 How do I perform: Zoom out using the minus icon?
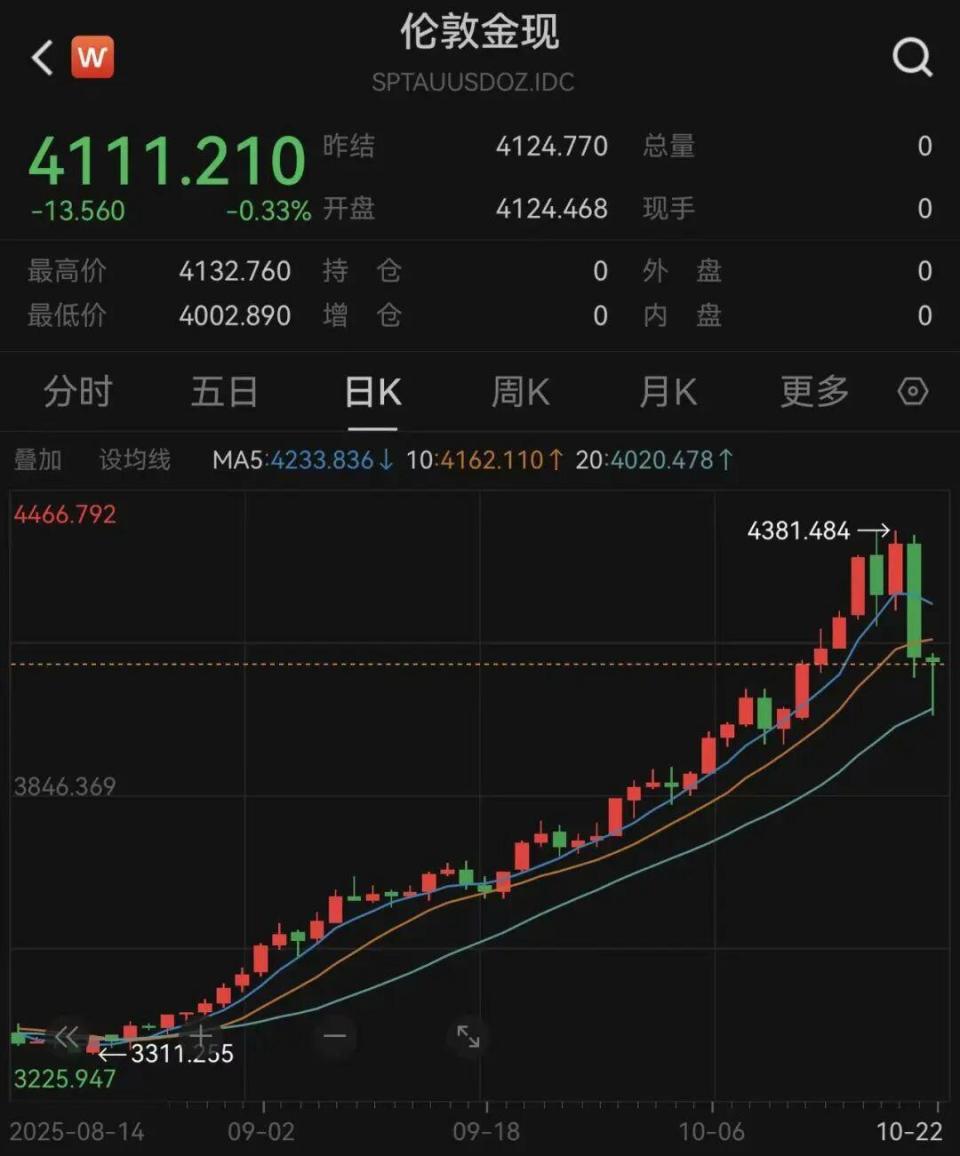click(334, 1036)
